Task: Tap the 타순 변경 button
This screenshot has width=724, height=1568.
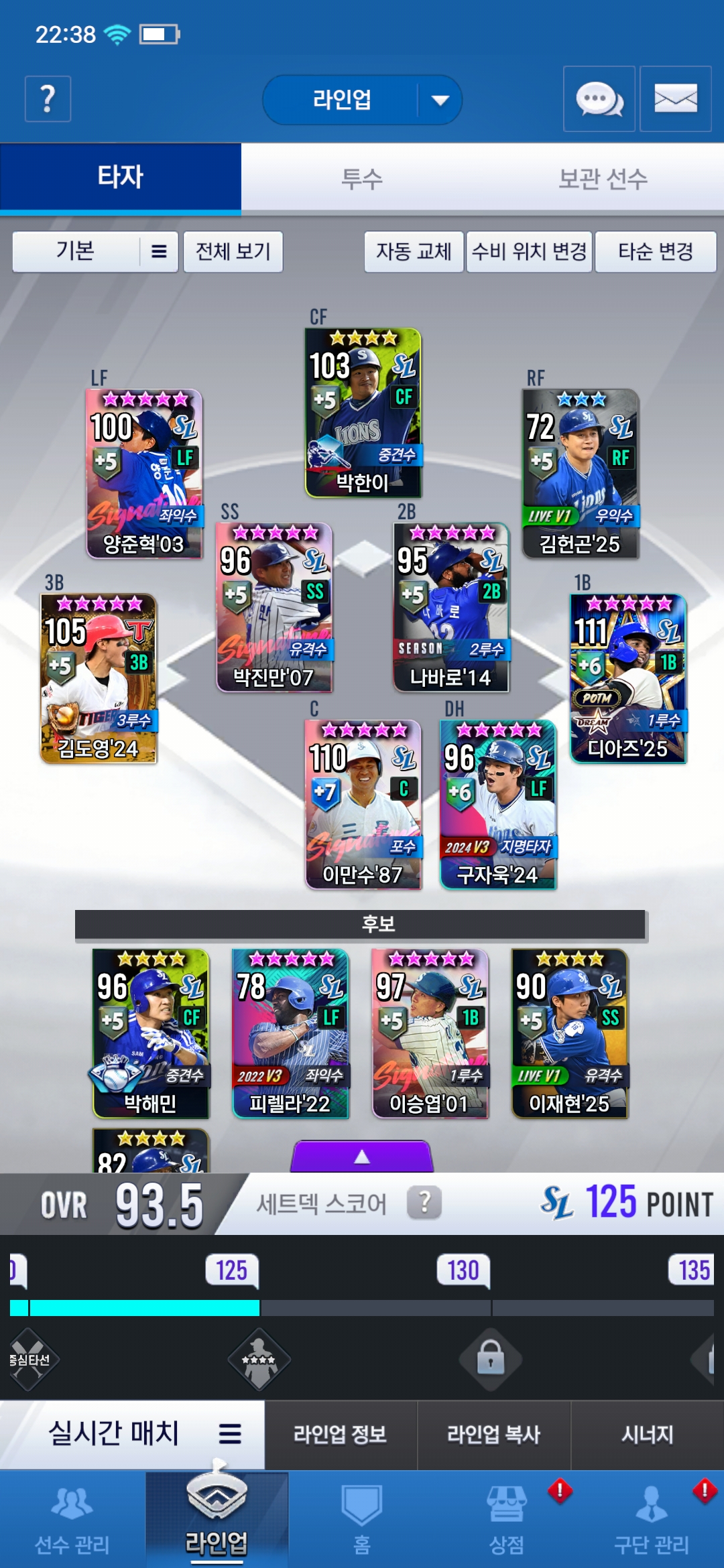Action: point(655,252)
